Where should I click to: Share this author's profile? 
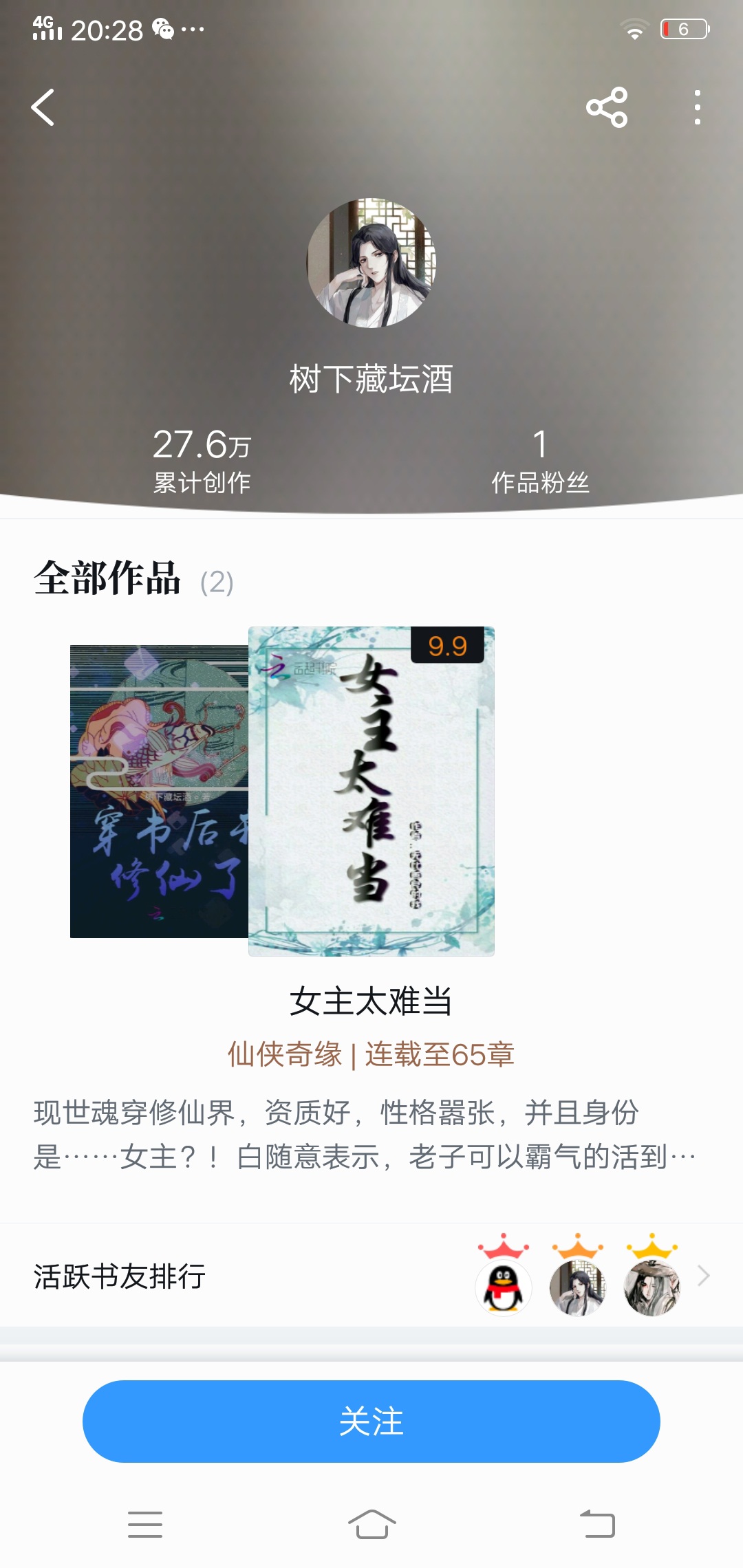[607, 107]
